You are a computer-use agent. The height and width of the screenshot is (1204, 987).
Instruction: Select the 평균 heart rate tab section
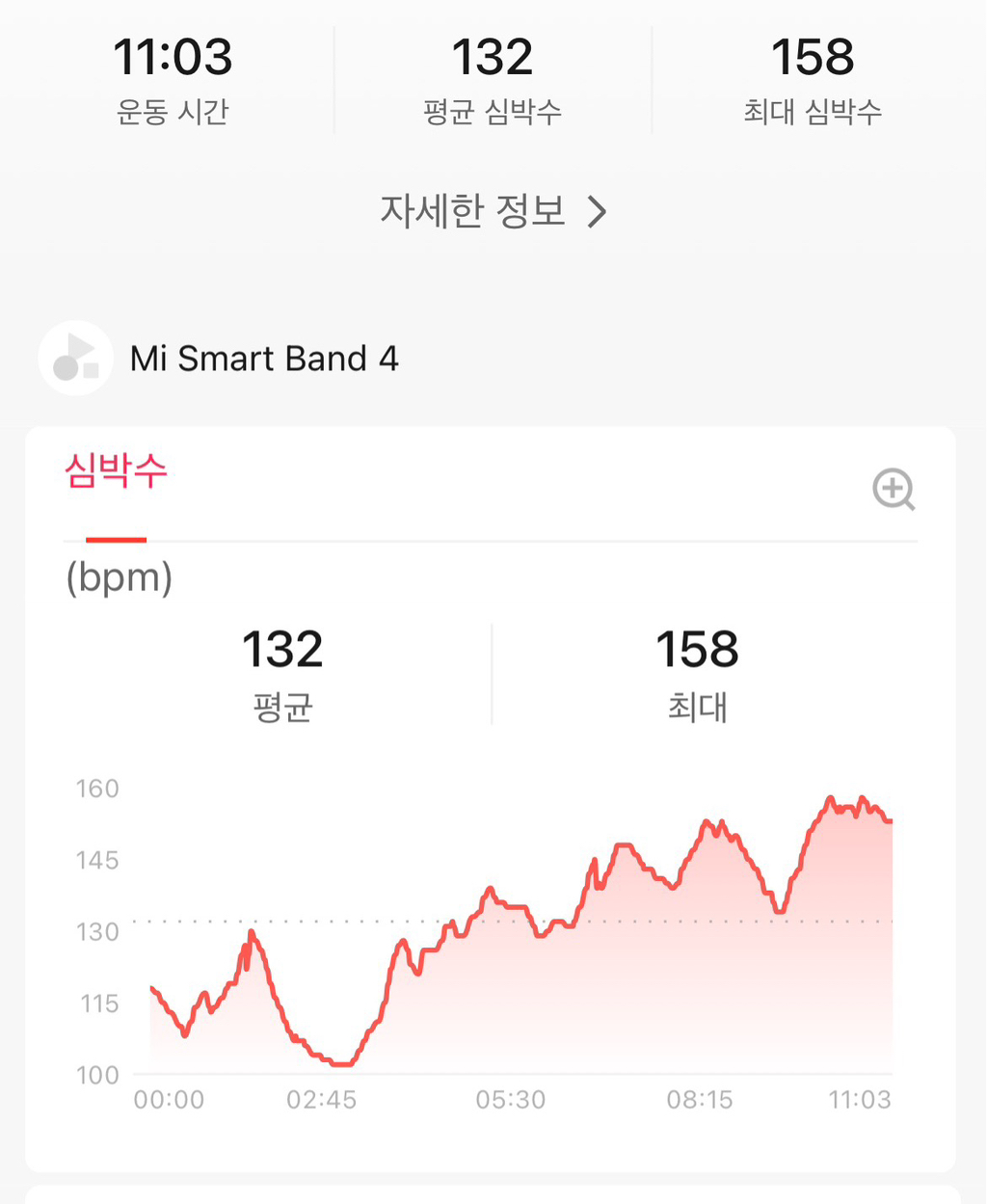[282, 675]
